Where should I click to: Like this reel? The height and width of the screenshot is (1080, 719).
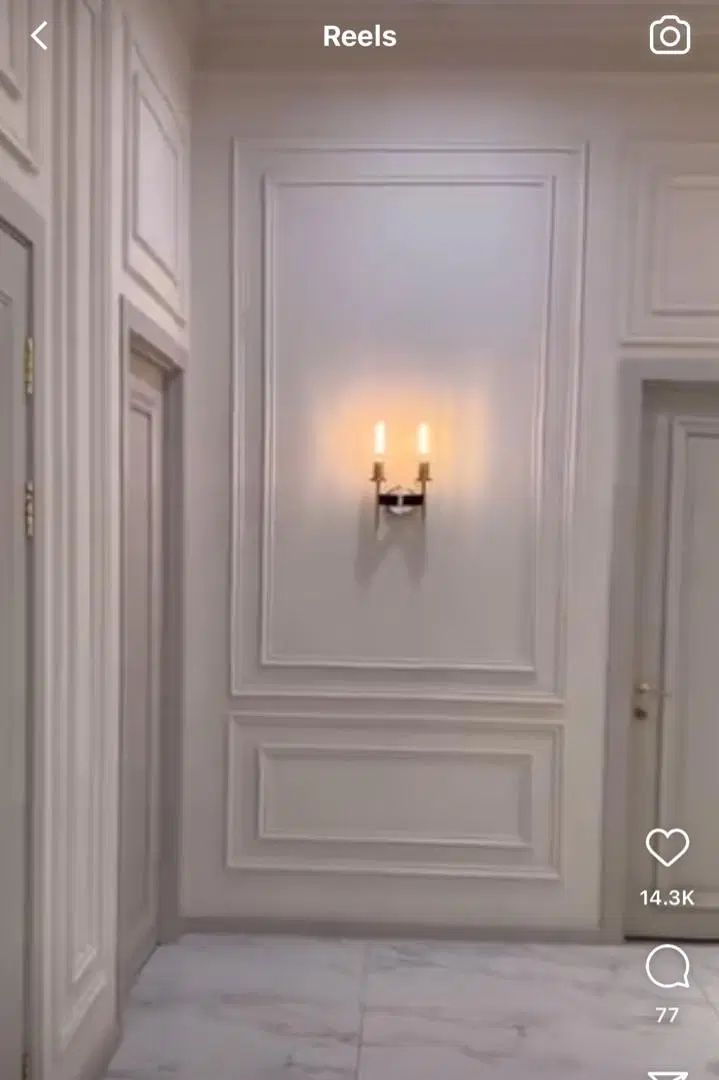click(667, 848)
